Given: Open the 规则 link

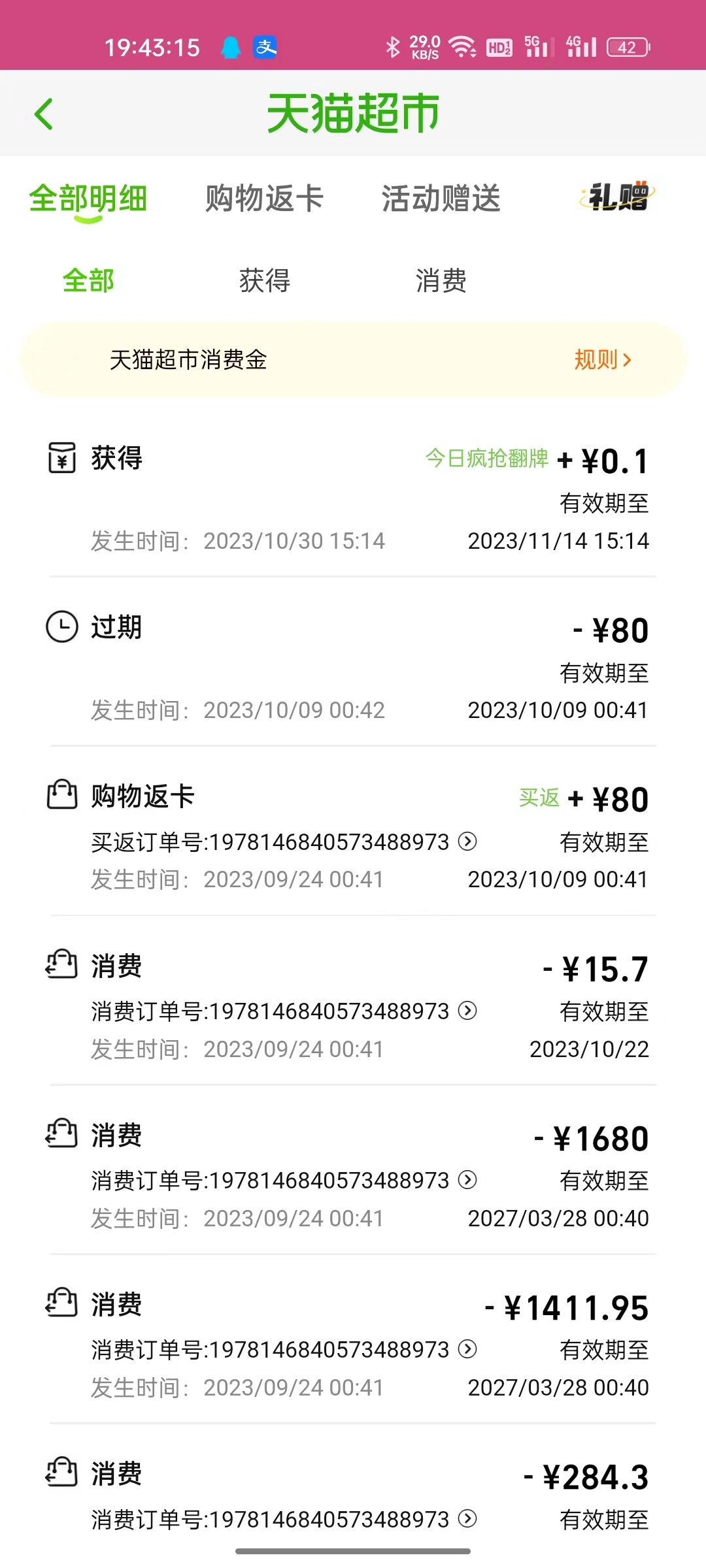Looking at the screenshot, I should 602,359.
